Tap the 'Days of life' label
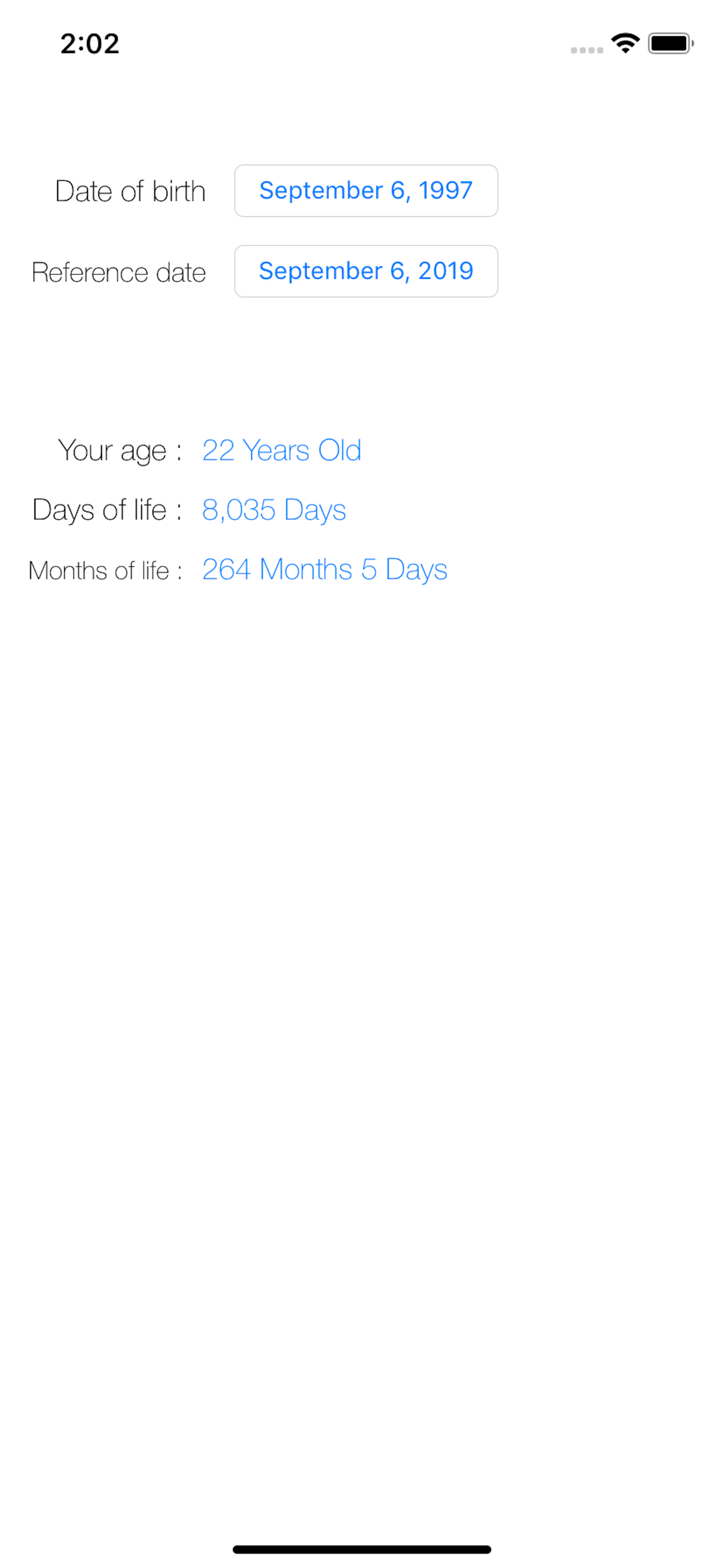724x1568 pixels. click(106, 509)
